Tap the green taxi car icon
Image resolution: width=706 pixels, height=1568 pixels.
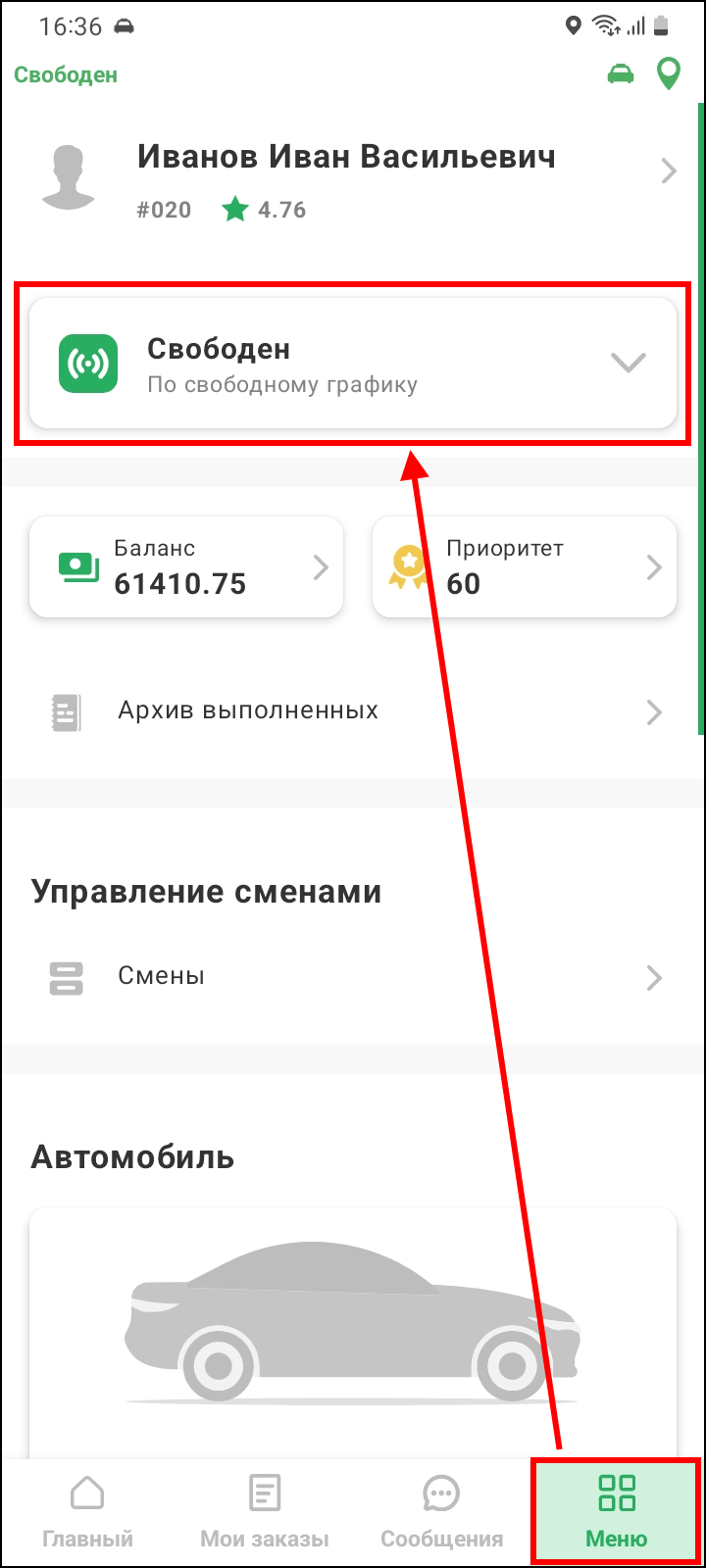pyautogui.click(x=621, y=74)
